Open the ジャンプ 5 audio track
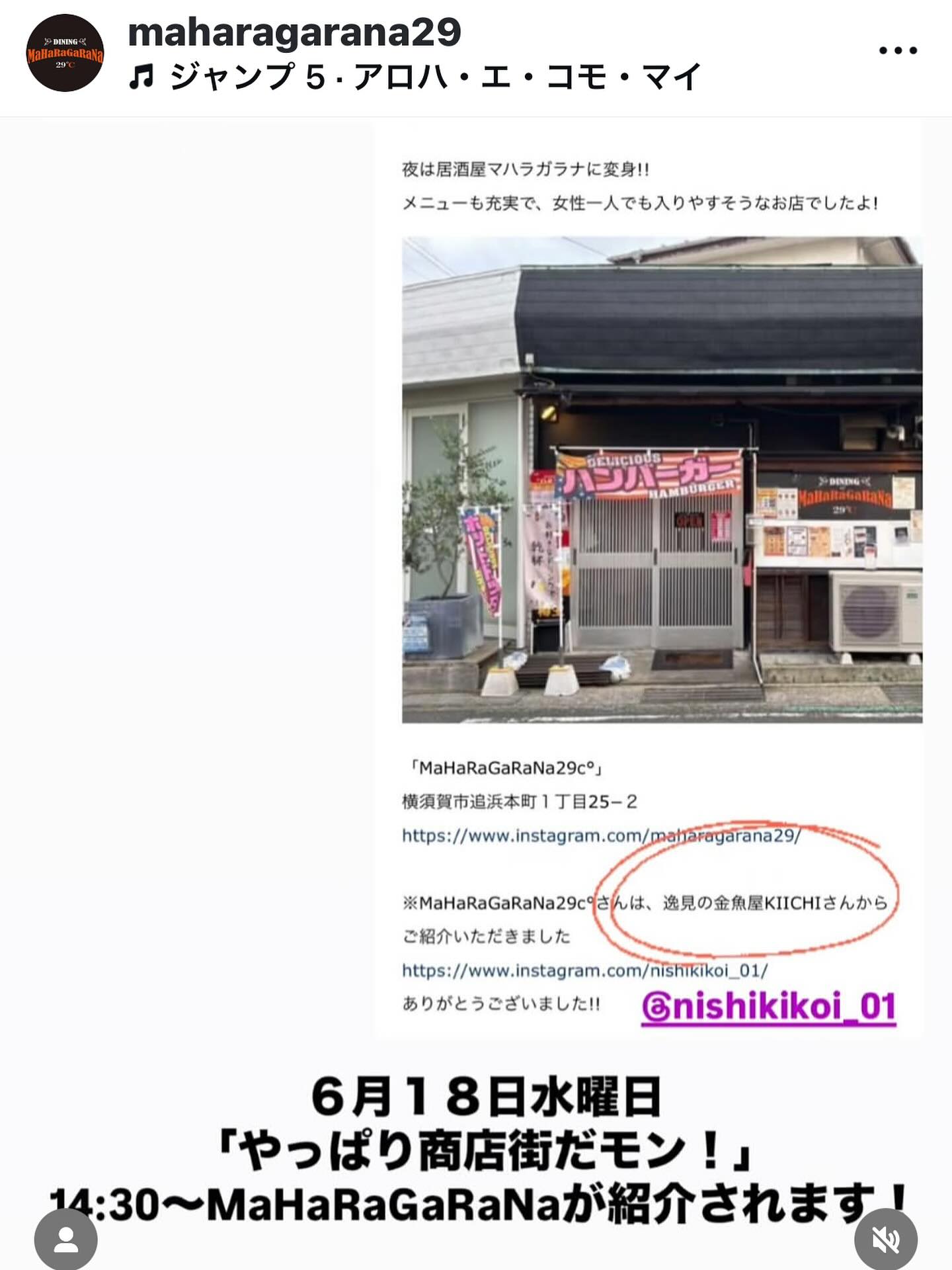 [x=415, y=77]
